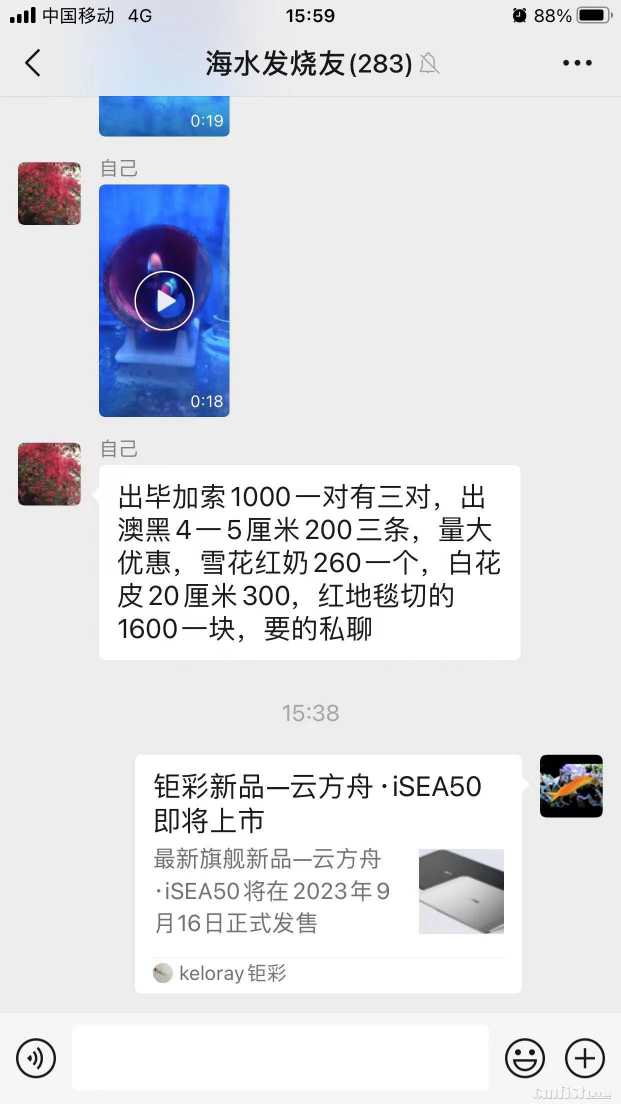
Task: Switch to voice message input
Action: [x=36, y=1057]
